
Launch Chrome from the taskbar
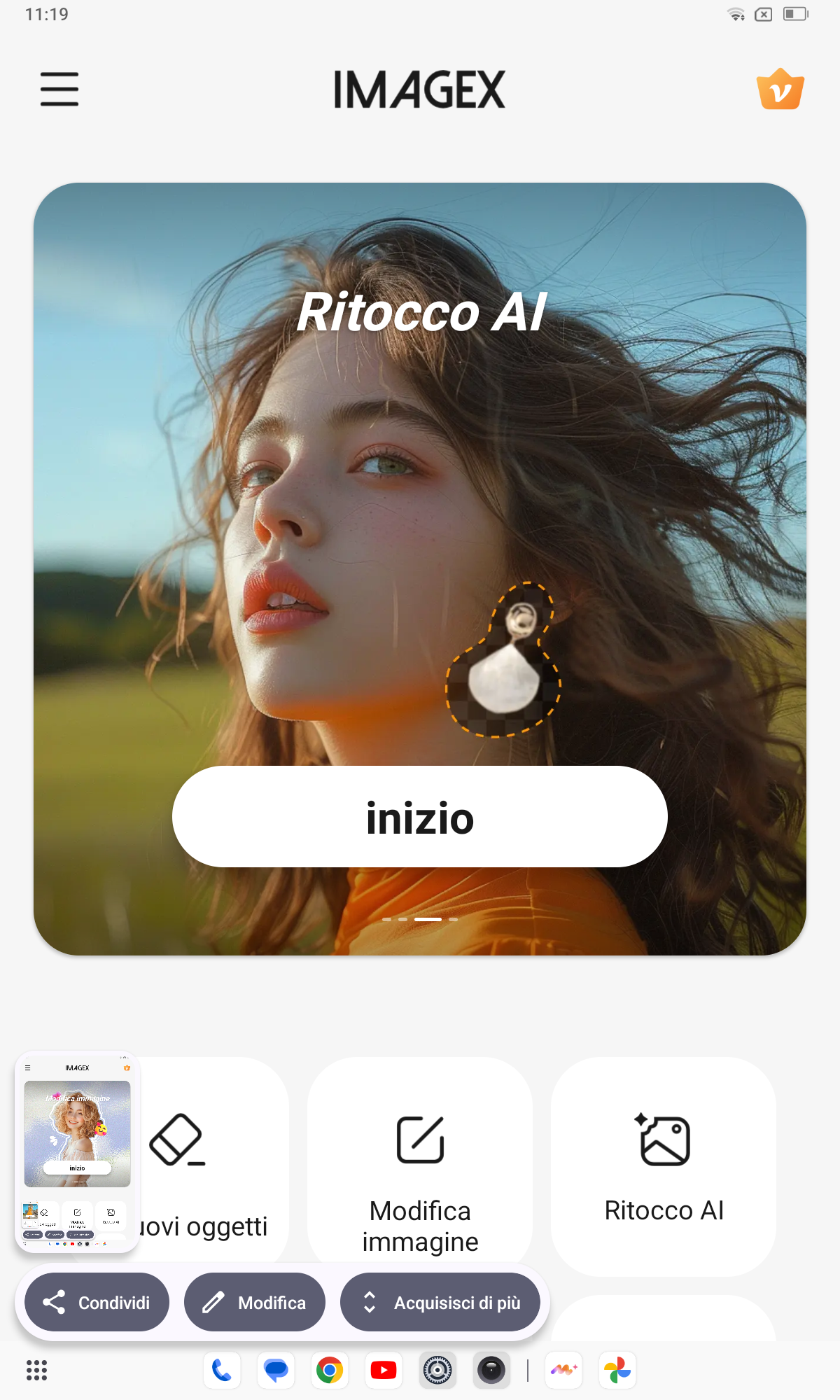(330, 1370)
